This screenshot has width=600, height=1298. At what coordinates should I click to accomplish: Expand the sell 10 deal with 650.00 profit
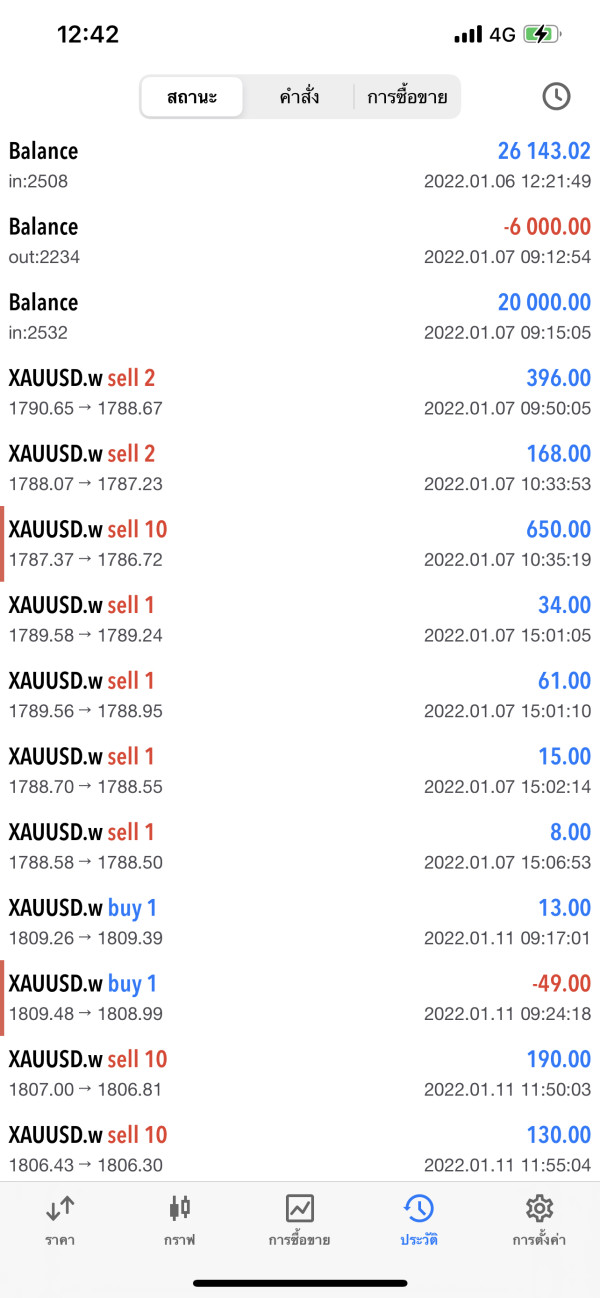[x=300, y=543]
